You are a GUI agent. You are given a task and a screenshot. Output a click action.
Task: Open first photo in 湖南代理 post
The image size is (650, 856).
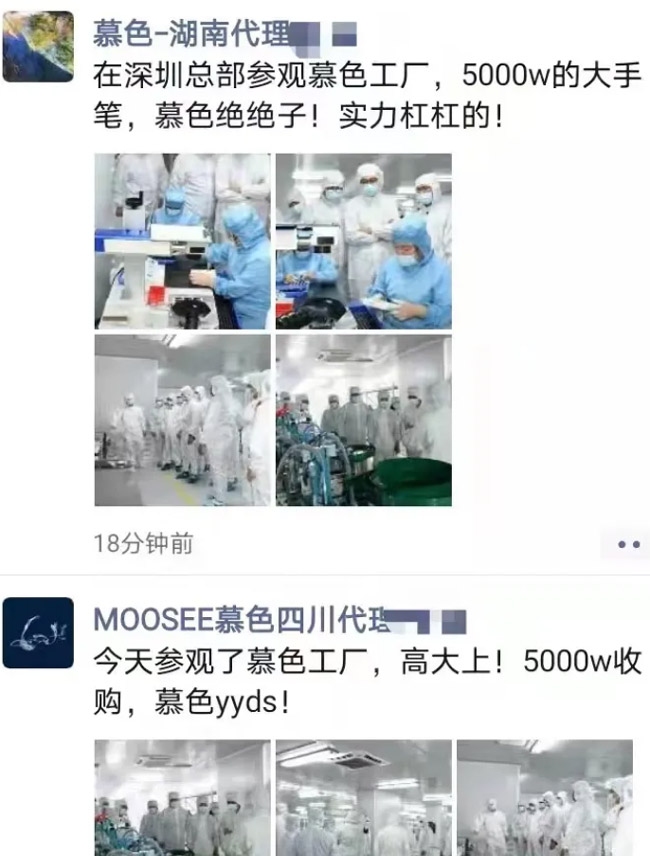[x=182, y=241]
